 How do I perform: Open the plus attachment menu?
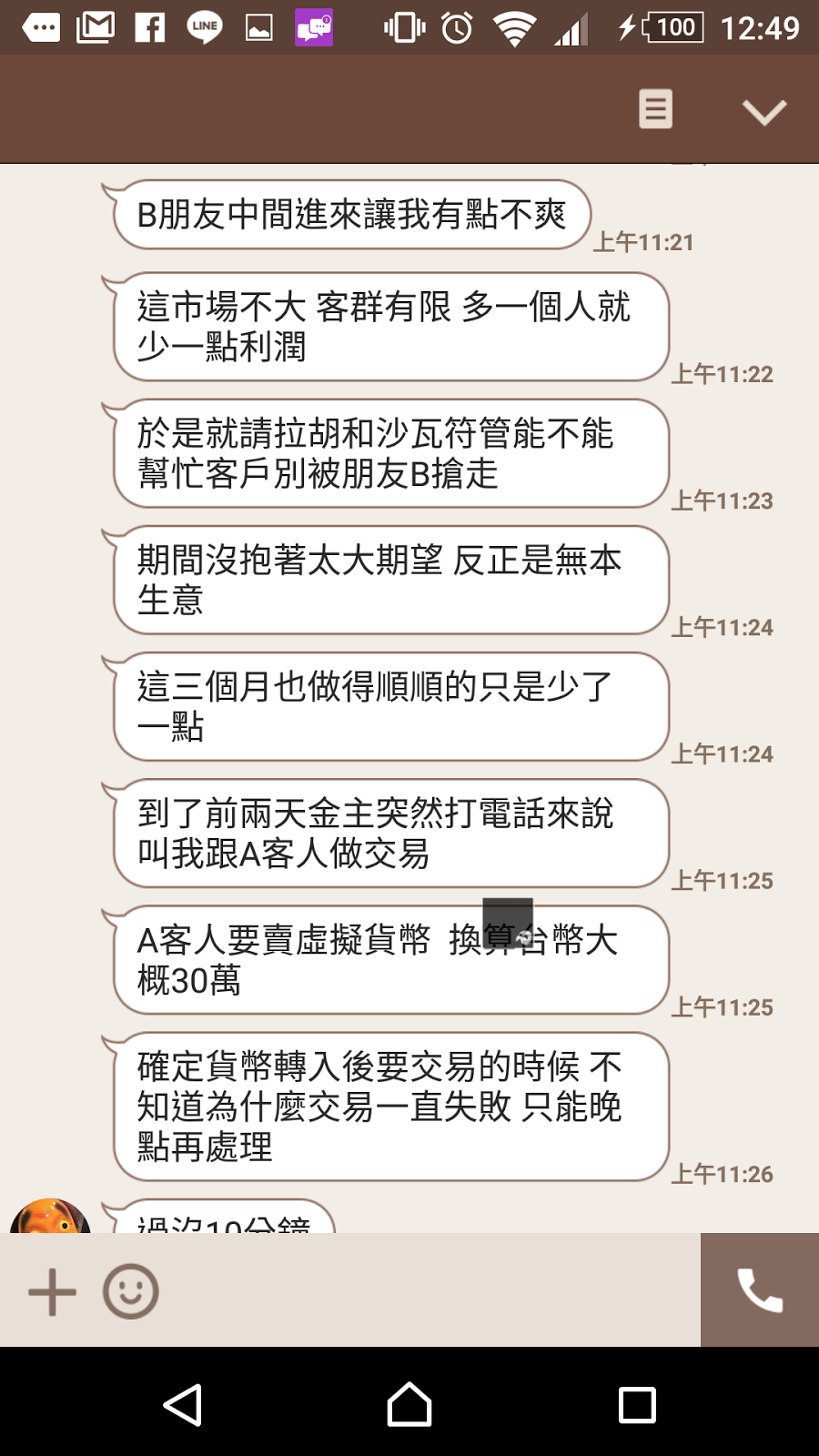(x=52, y=1291)
